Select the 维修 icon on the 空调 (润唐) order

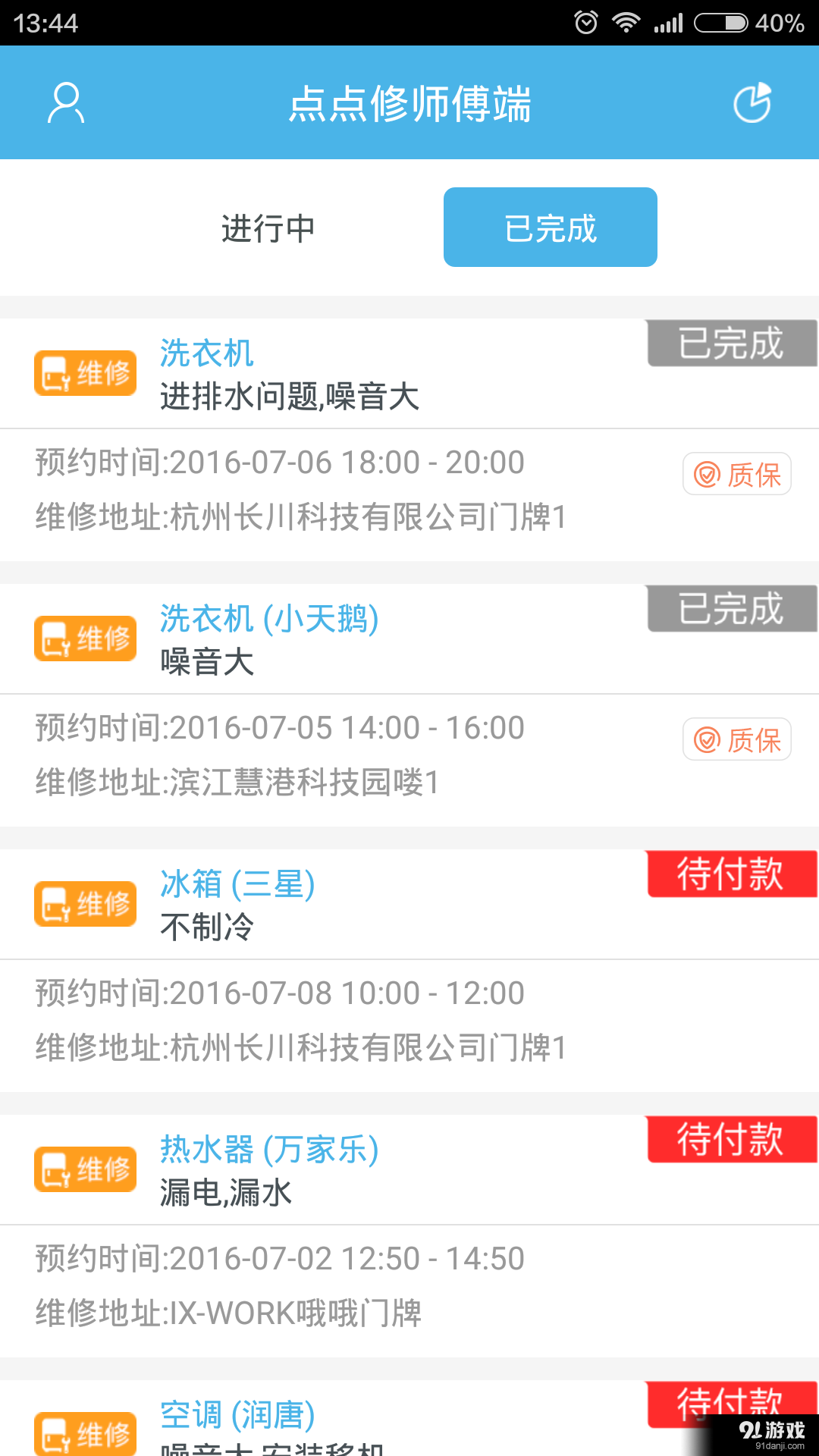pyautogui.click(x=84, y=1432)
